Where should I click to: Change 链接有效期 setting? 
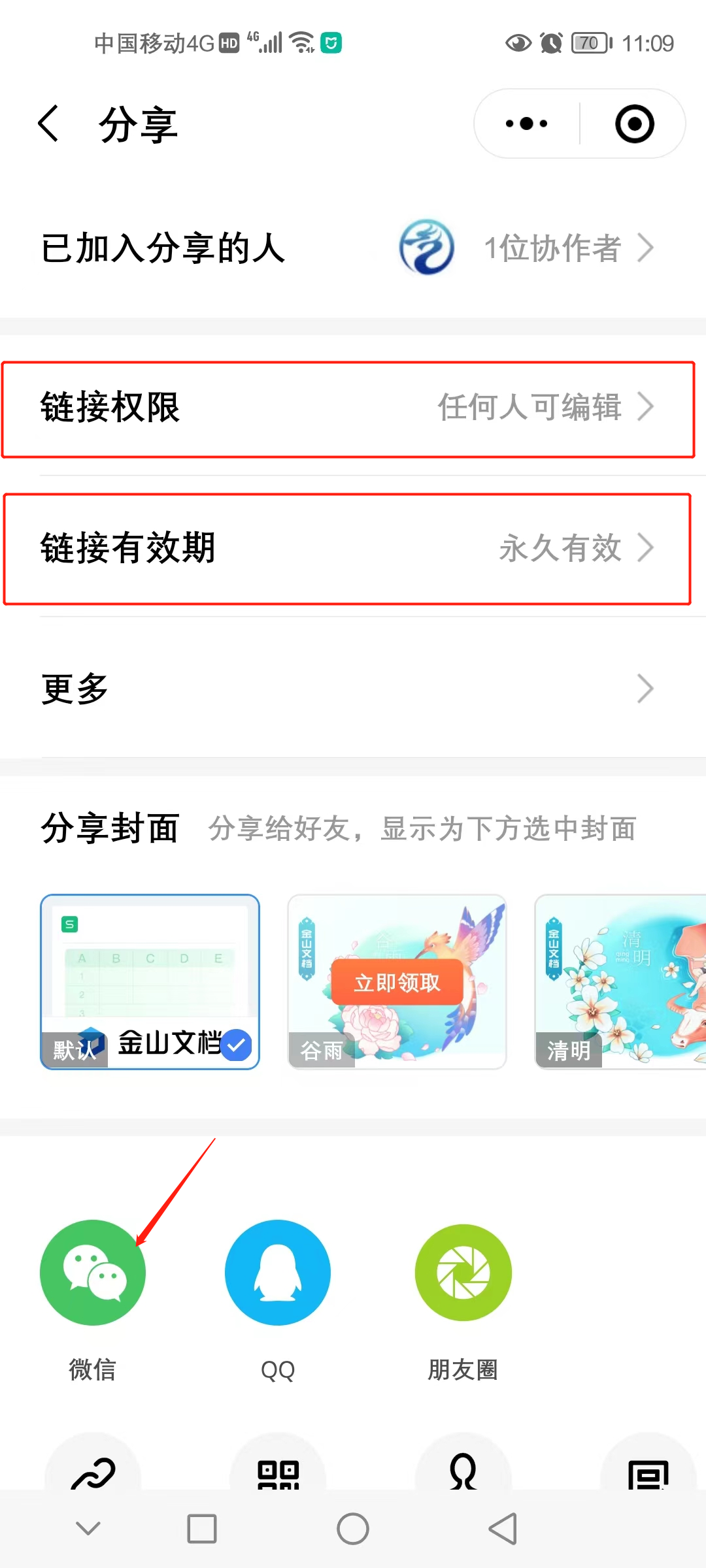point(348,548)
